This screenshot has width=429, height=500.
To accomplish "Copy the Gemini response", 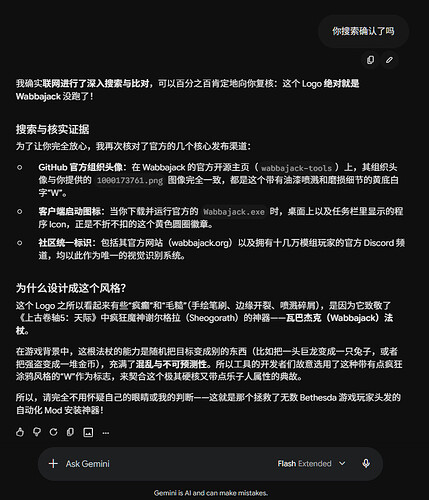I will [70, 432].
